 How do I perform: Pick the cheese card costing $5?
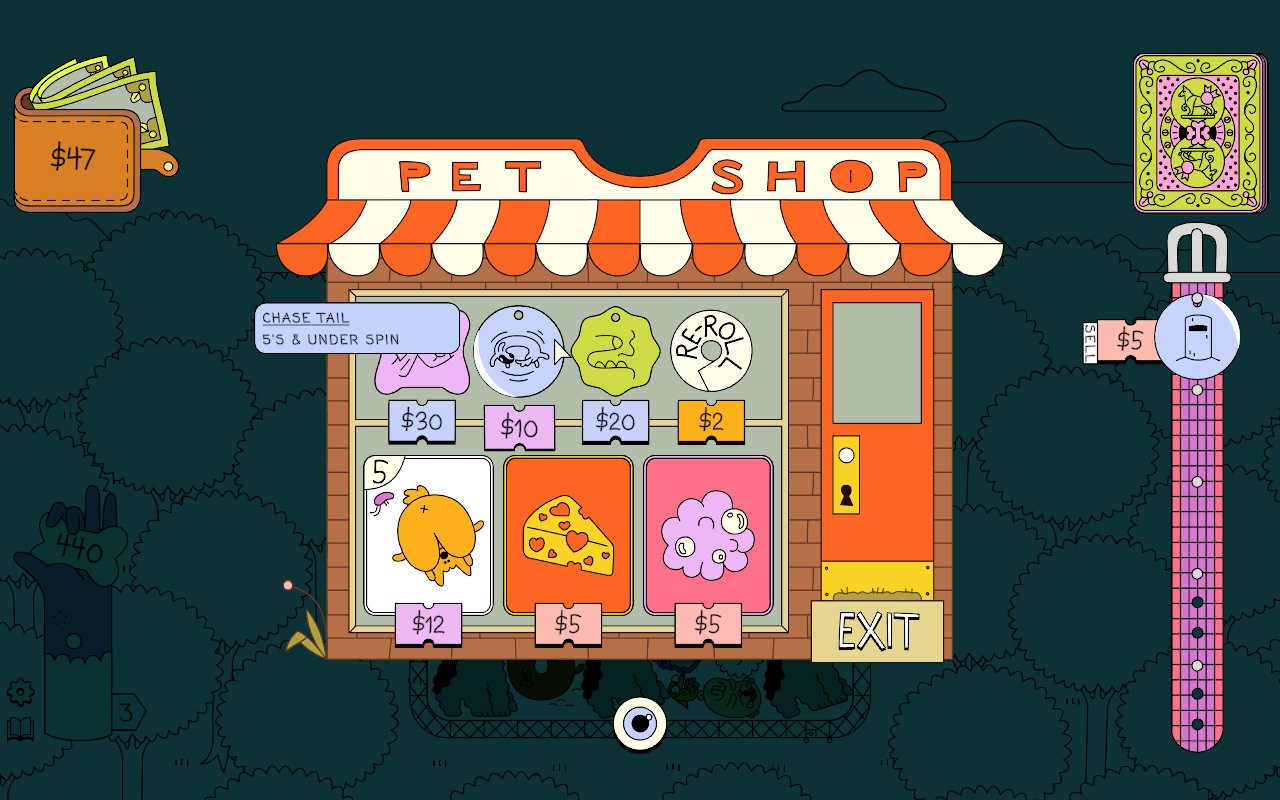pyautogui.click(x=568, y=535)
